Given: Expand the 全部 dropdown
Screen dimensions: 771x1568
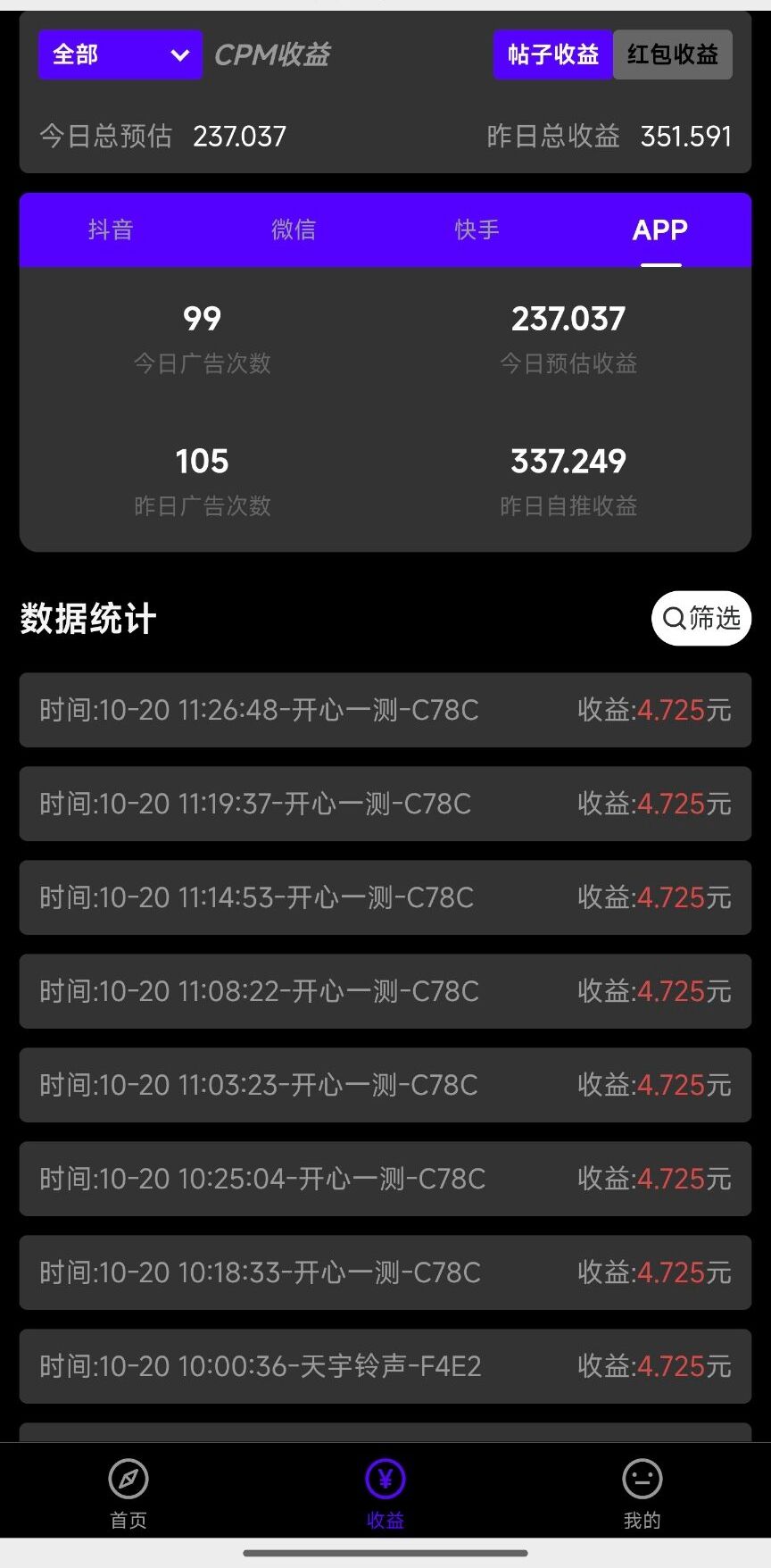Looking at the screenshot, I should click(120, 55).
